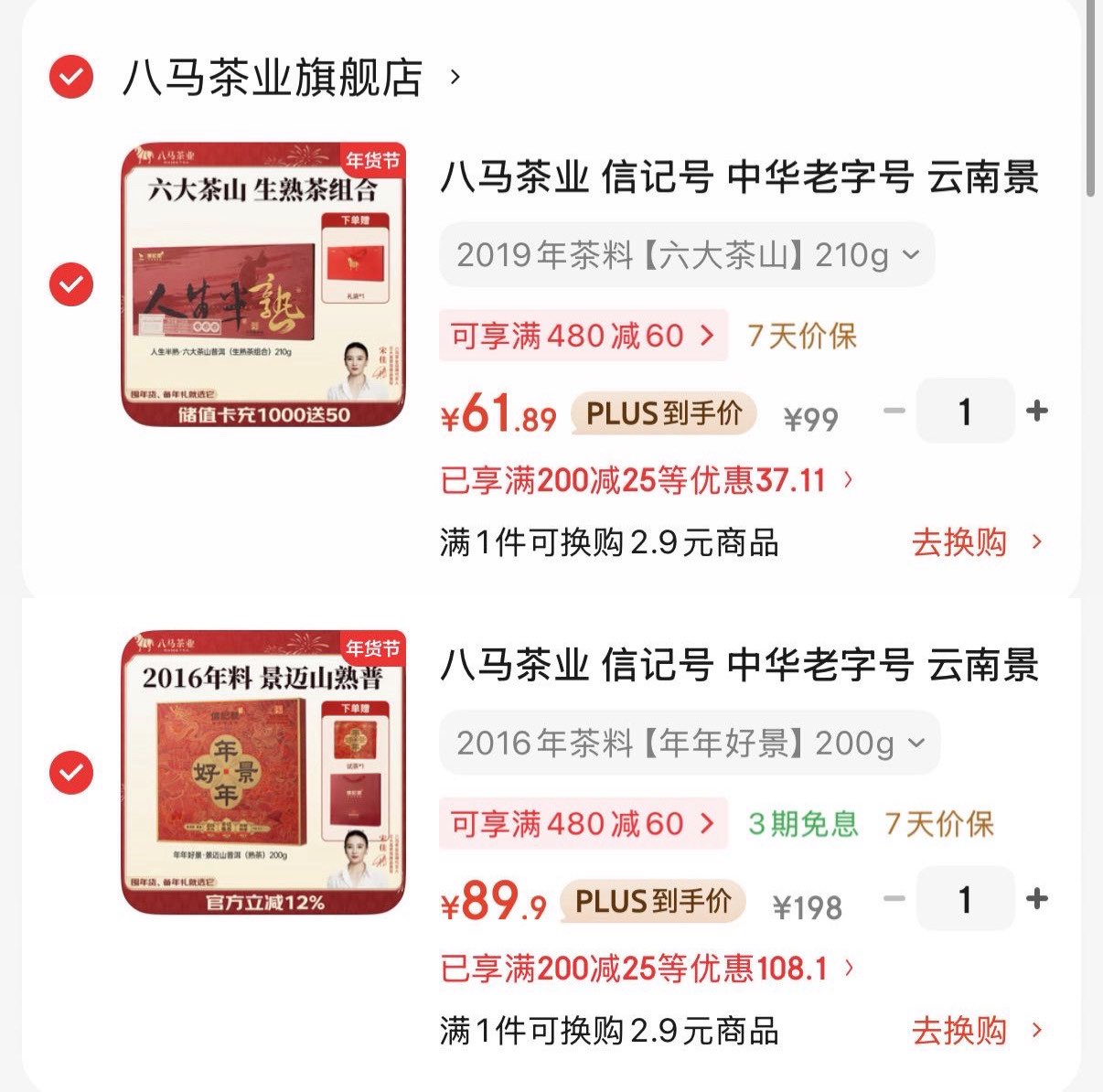Image resolution: width=1103 pixels, height=1092 pixels.
Task: Open the 满480减60 offer for the 六大茶山 item
Action: pos(583,336)
